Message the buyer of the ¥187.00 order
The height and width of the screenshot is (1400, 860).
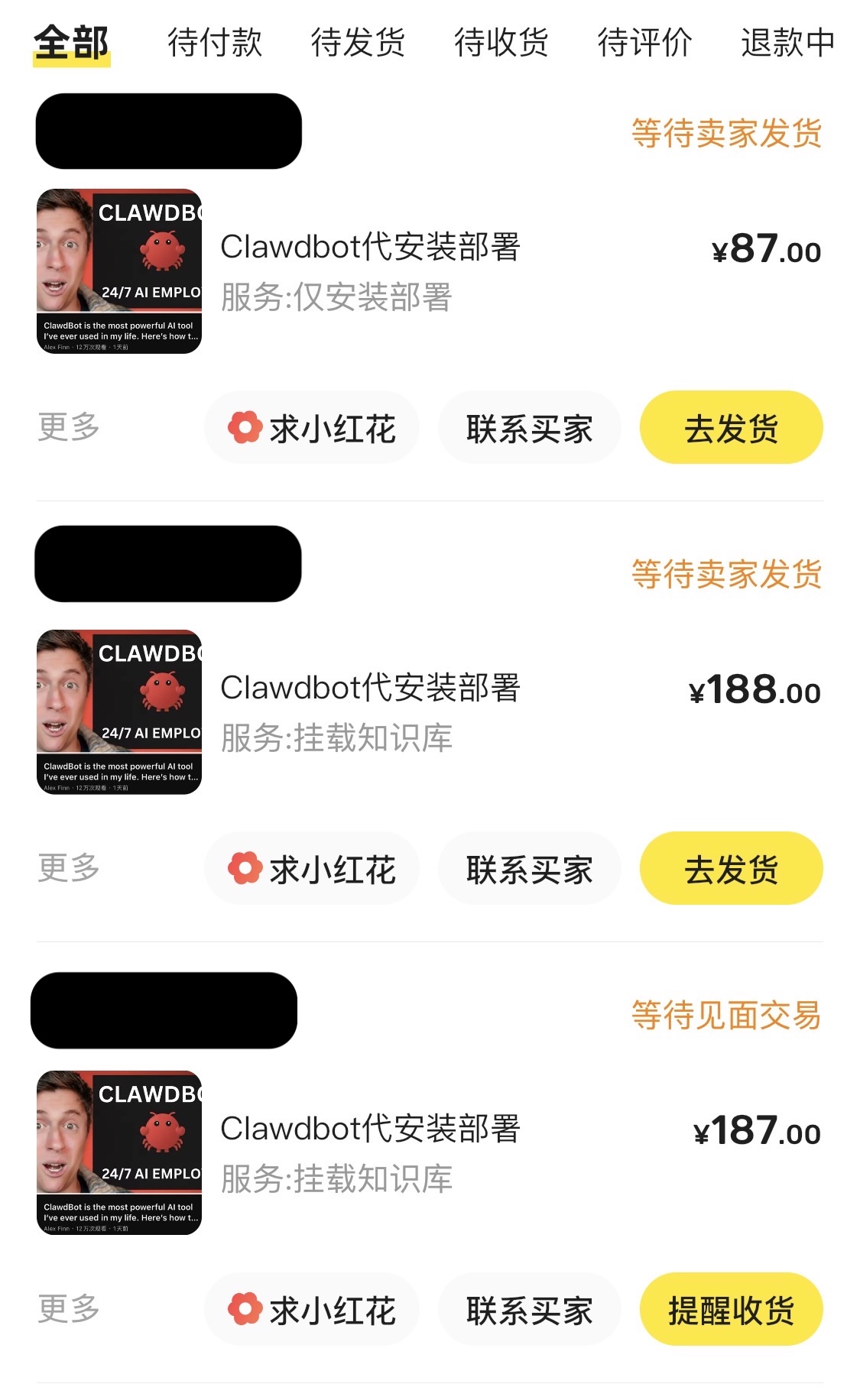(x=529, y=1310)
